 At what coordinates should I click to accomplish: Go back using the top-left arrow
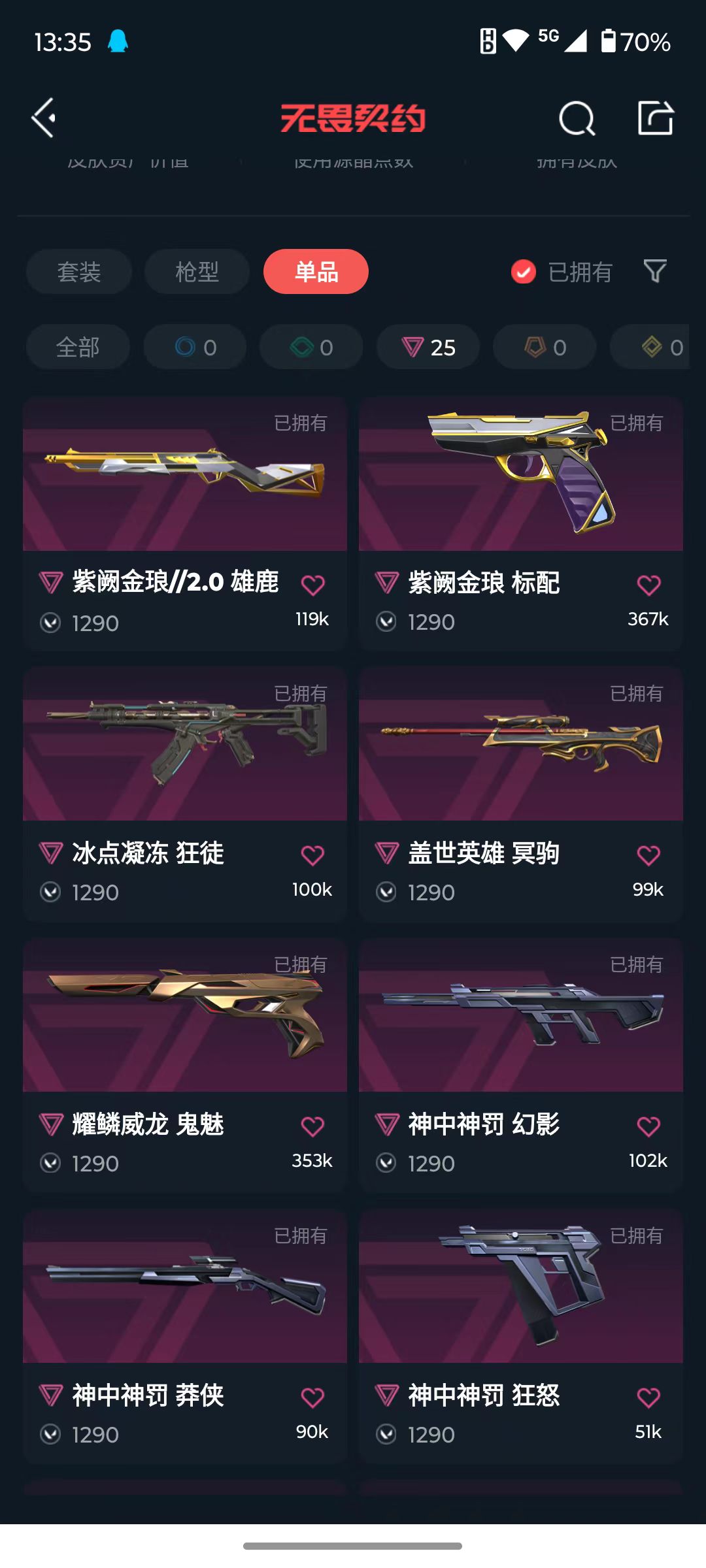(44, 118)
